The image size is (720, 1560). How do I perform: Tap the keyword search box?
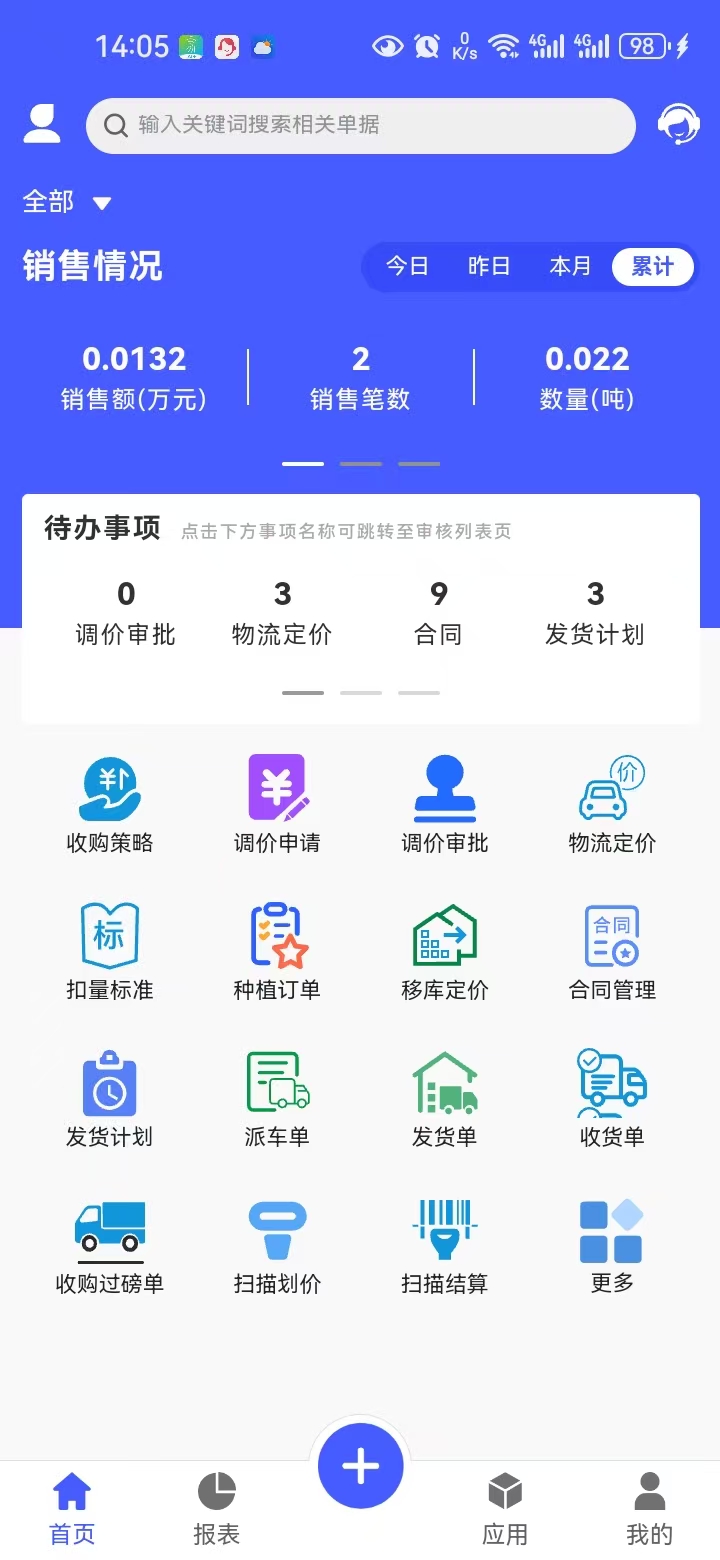pyautogui.click(x=360, y=126)
